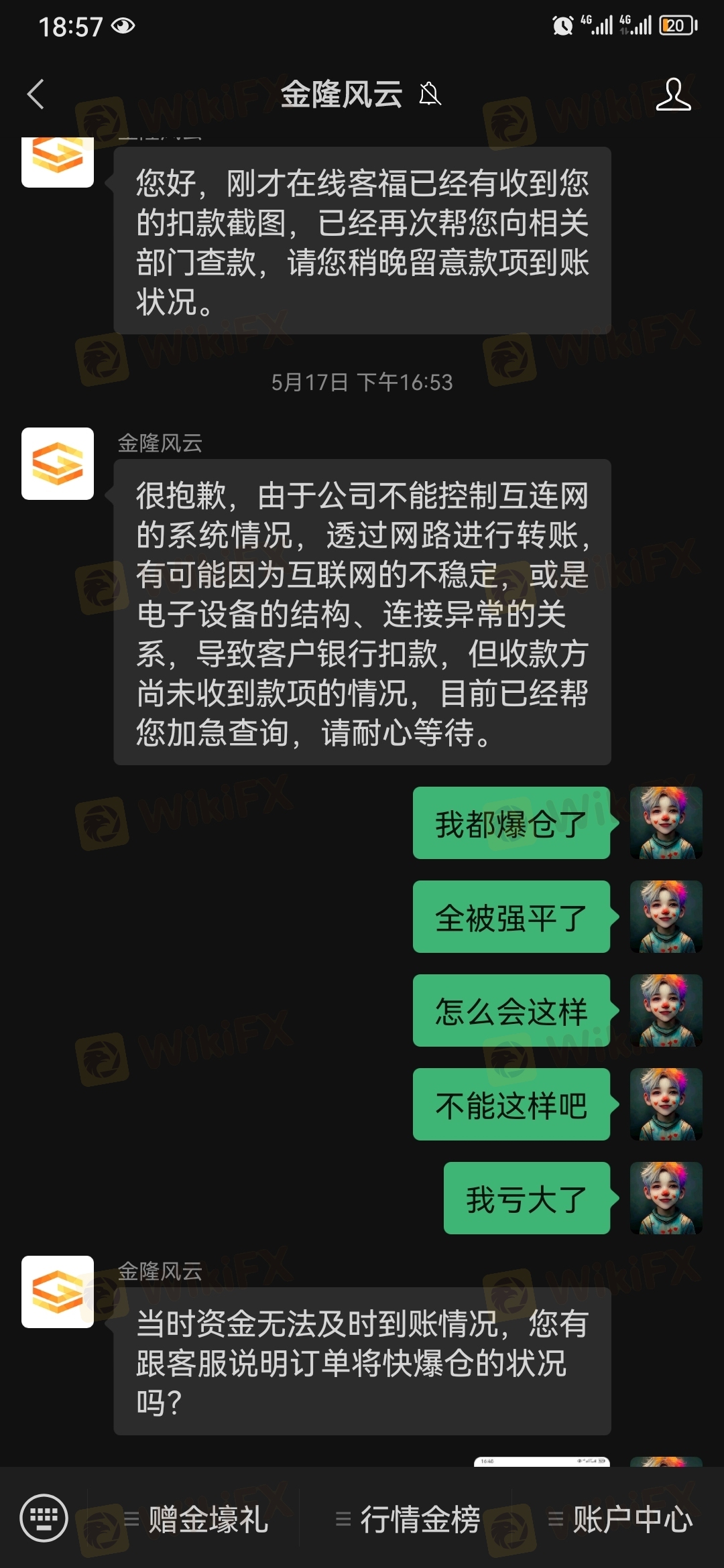
Task: Open the account profile icon
Action: click(673, 94)
